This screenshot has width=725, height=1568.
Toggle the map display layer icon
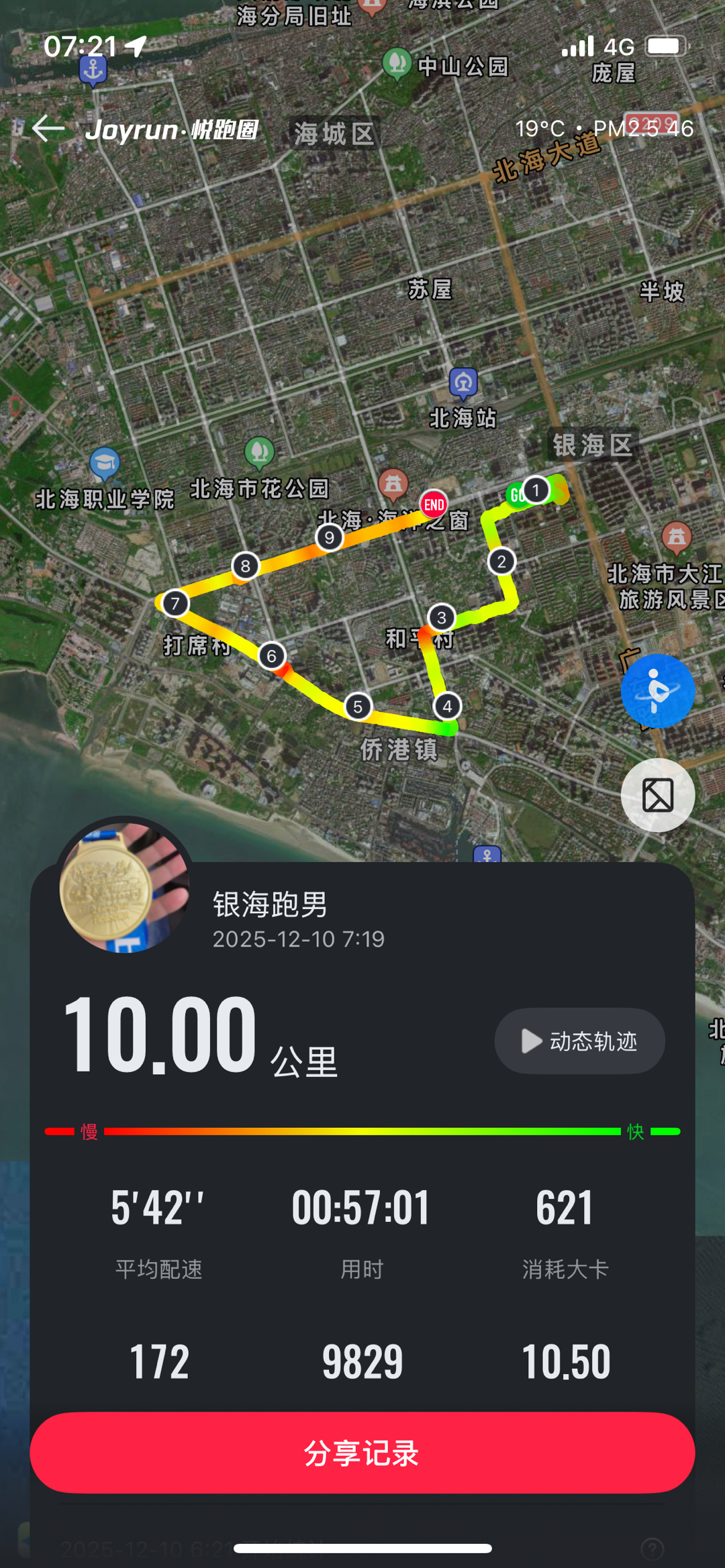(657, 795)
